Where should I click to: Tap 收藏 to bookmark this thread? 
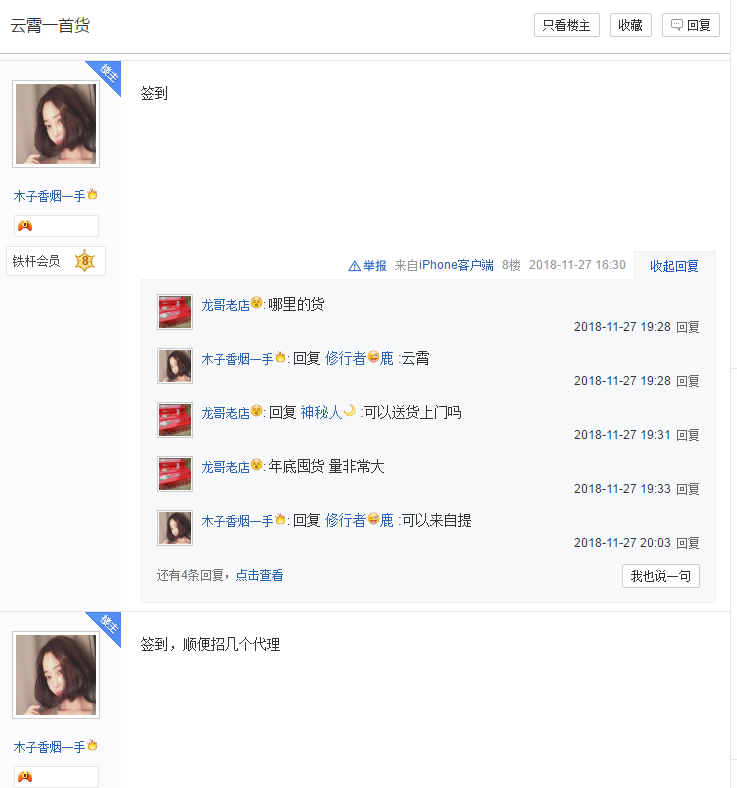coord(630,25)
